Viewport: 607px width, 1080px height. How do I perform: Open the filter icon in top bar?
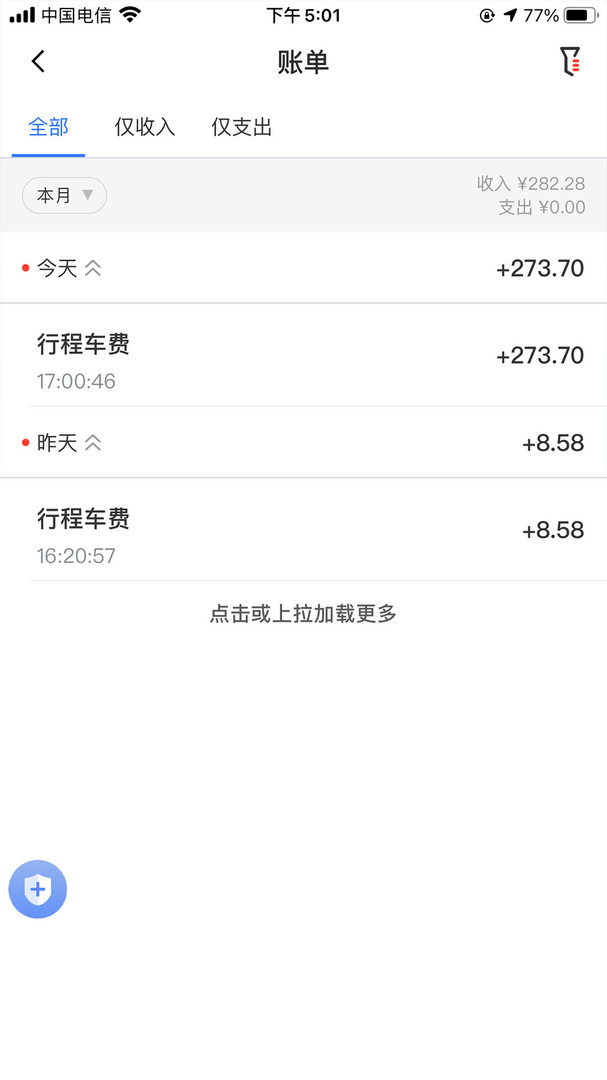point(570,61)
